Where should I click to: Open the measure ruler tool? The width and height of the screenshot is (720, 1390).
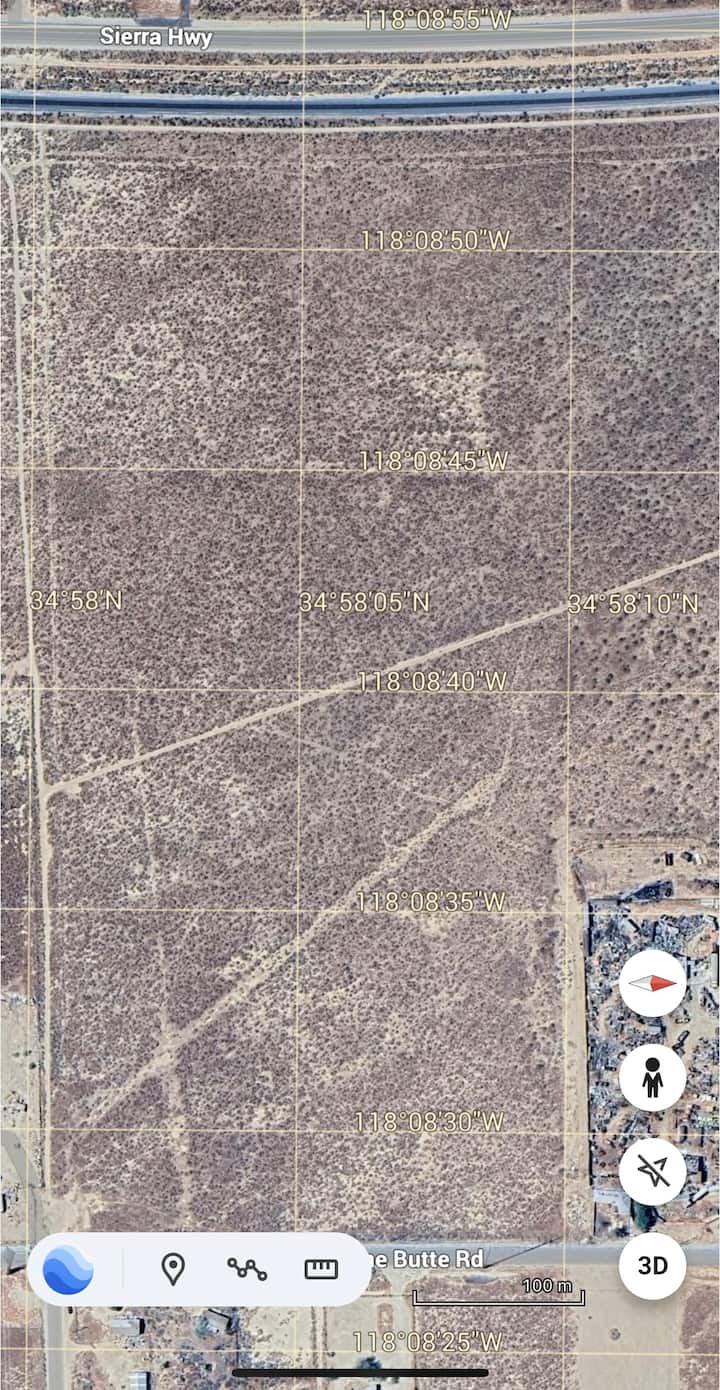click(x=321, y=1269)
